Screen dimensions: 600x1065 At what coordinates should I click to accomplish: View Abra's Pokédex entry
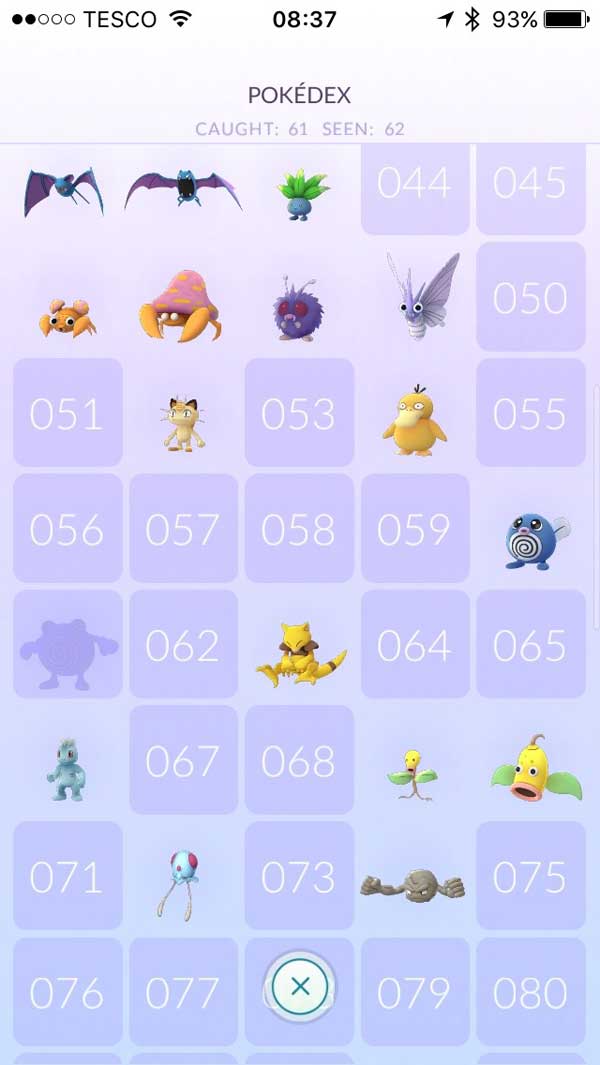pos(301,654)
